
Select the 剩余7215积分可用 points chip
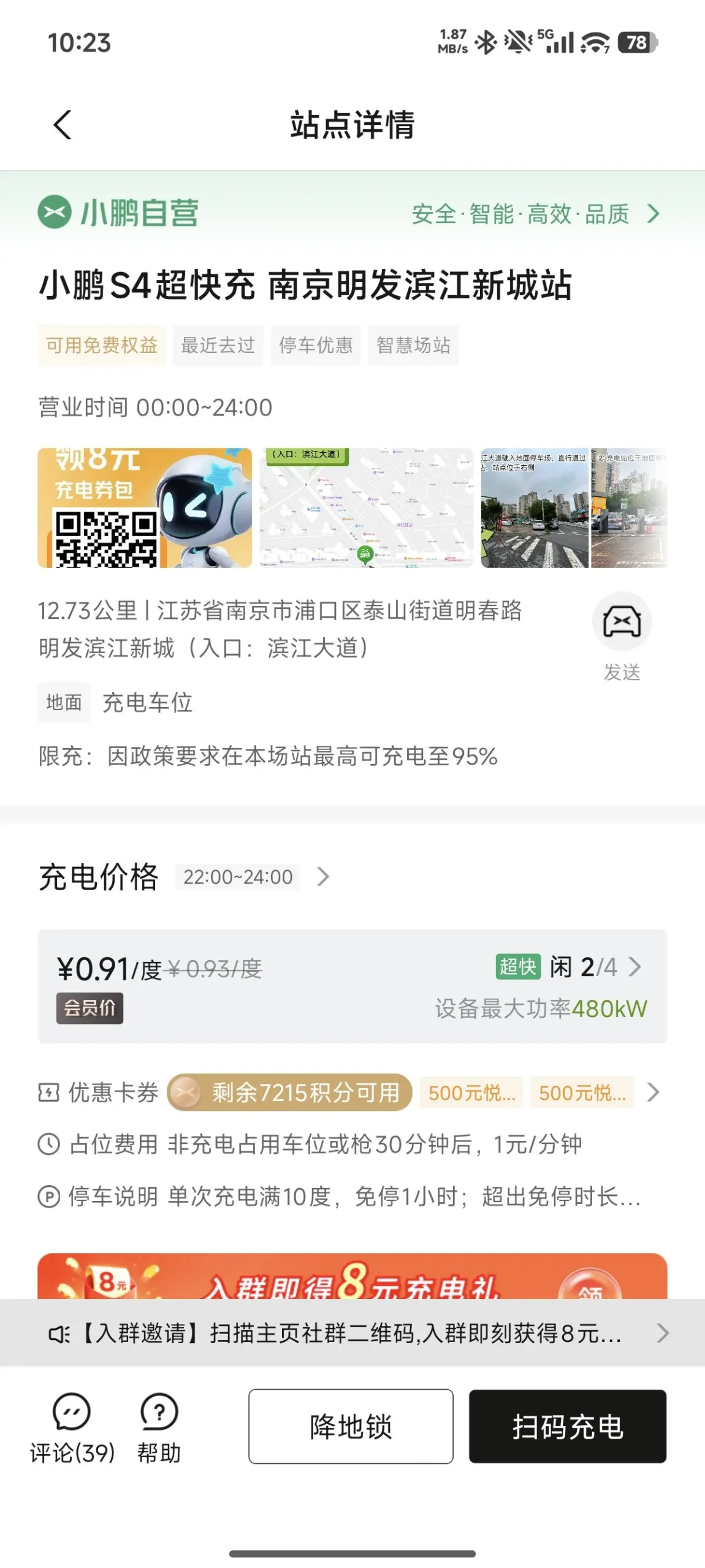pyautogui.click(x=289, y=1092)
